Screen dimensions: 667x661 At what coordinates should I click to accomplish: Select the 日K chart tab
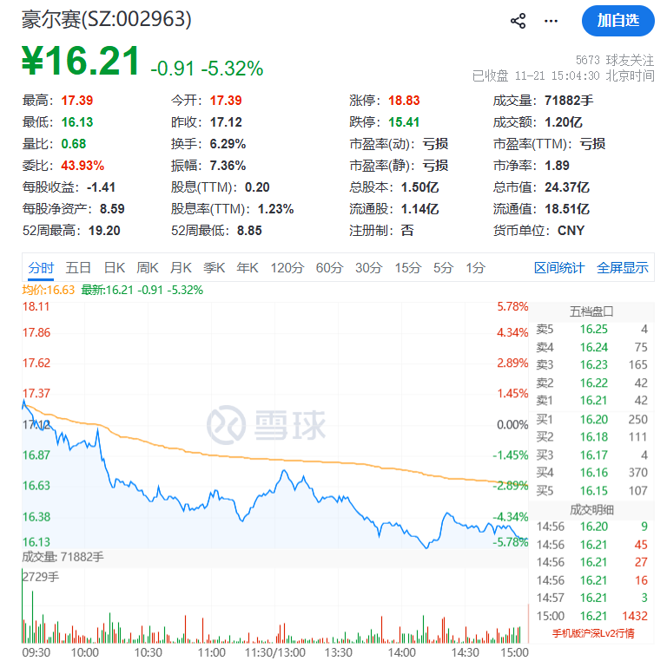pyautogui.click(x=114, y=267)
